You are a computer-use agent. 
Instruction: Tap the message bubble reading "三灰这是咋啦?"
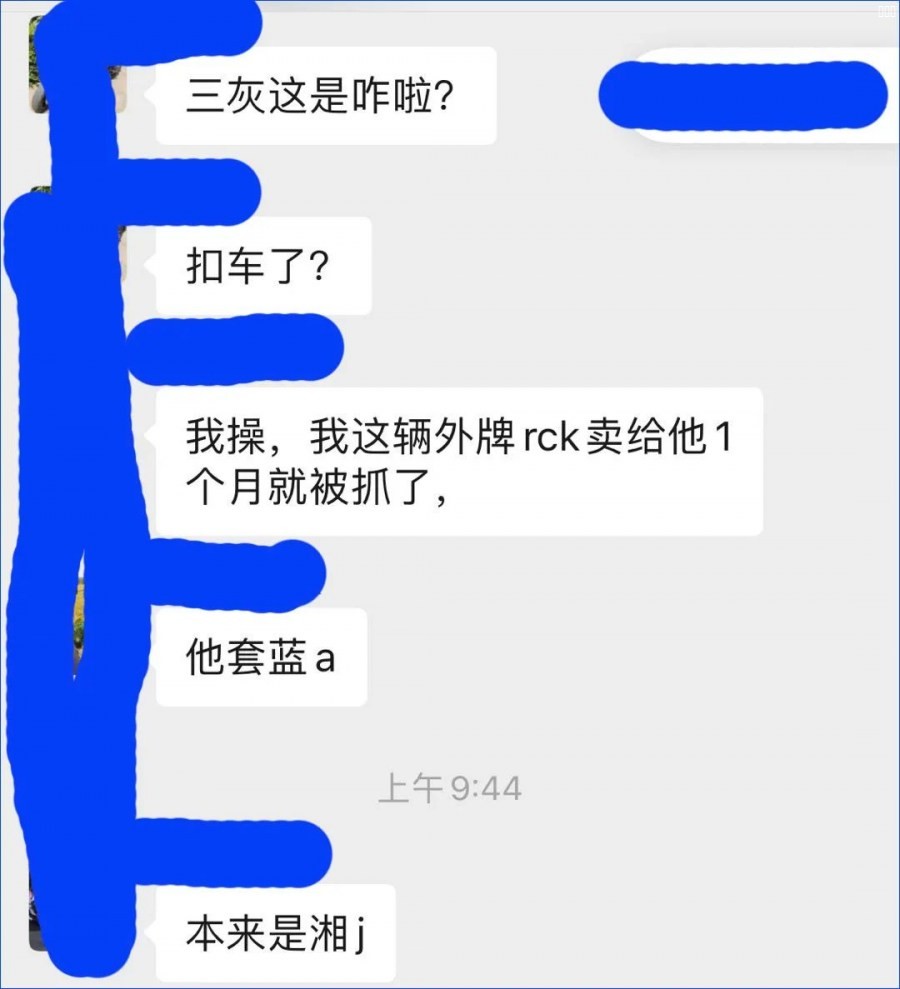(x=330, y=96)
